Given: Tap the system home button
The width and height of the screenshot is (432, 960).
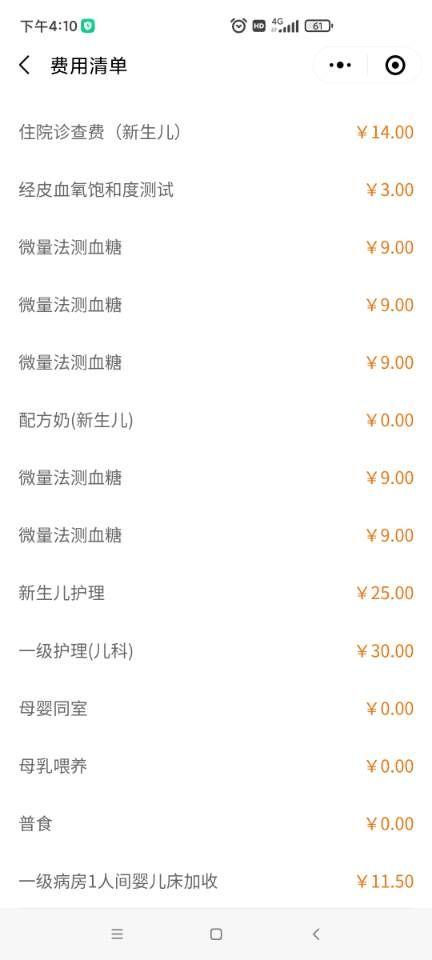Looking at the screenshot, I should coord(216,934).
